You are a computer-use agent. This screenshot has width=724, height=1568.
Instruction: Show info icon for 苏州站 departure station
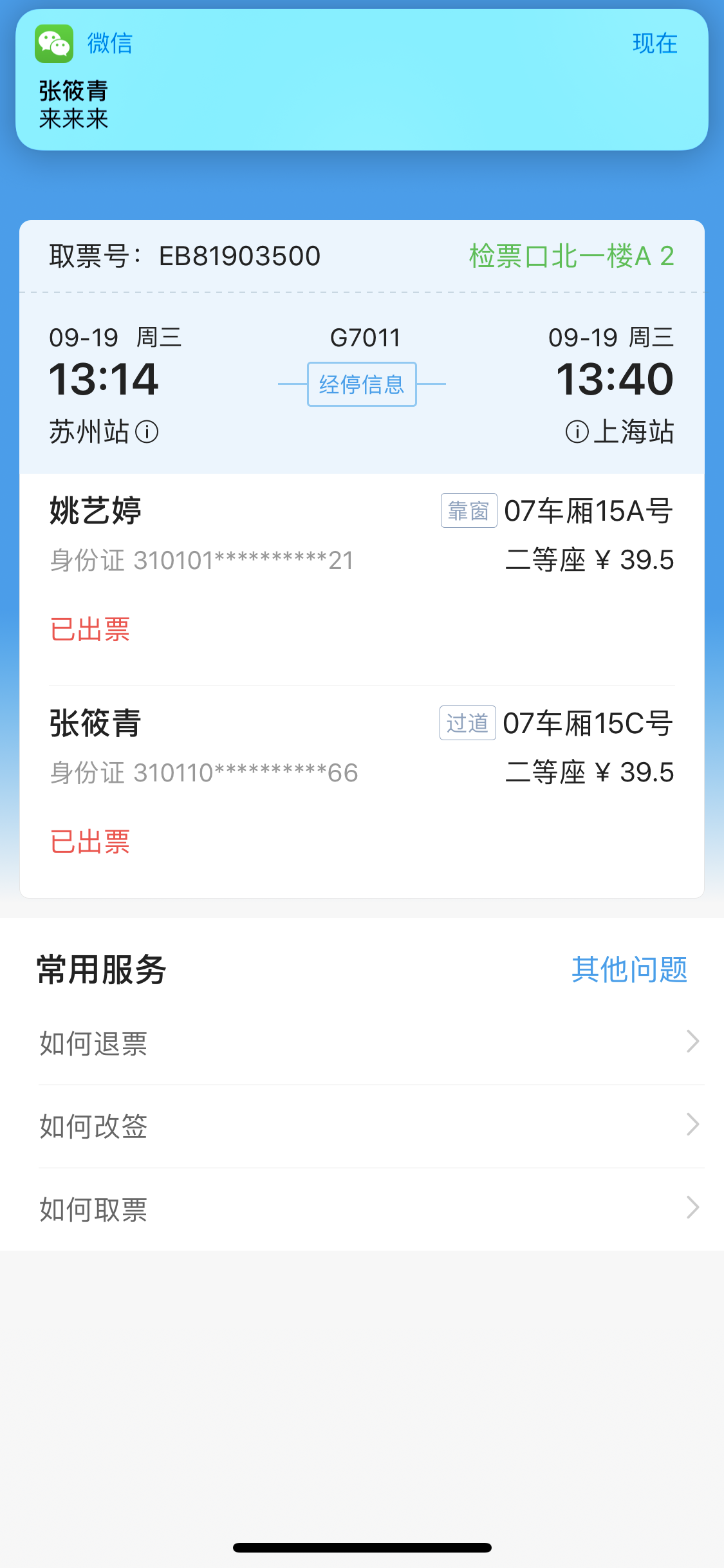(147, 432)
